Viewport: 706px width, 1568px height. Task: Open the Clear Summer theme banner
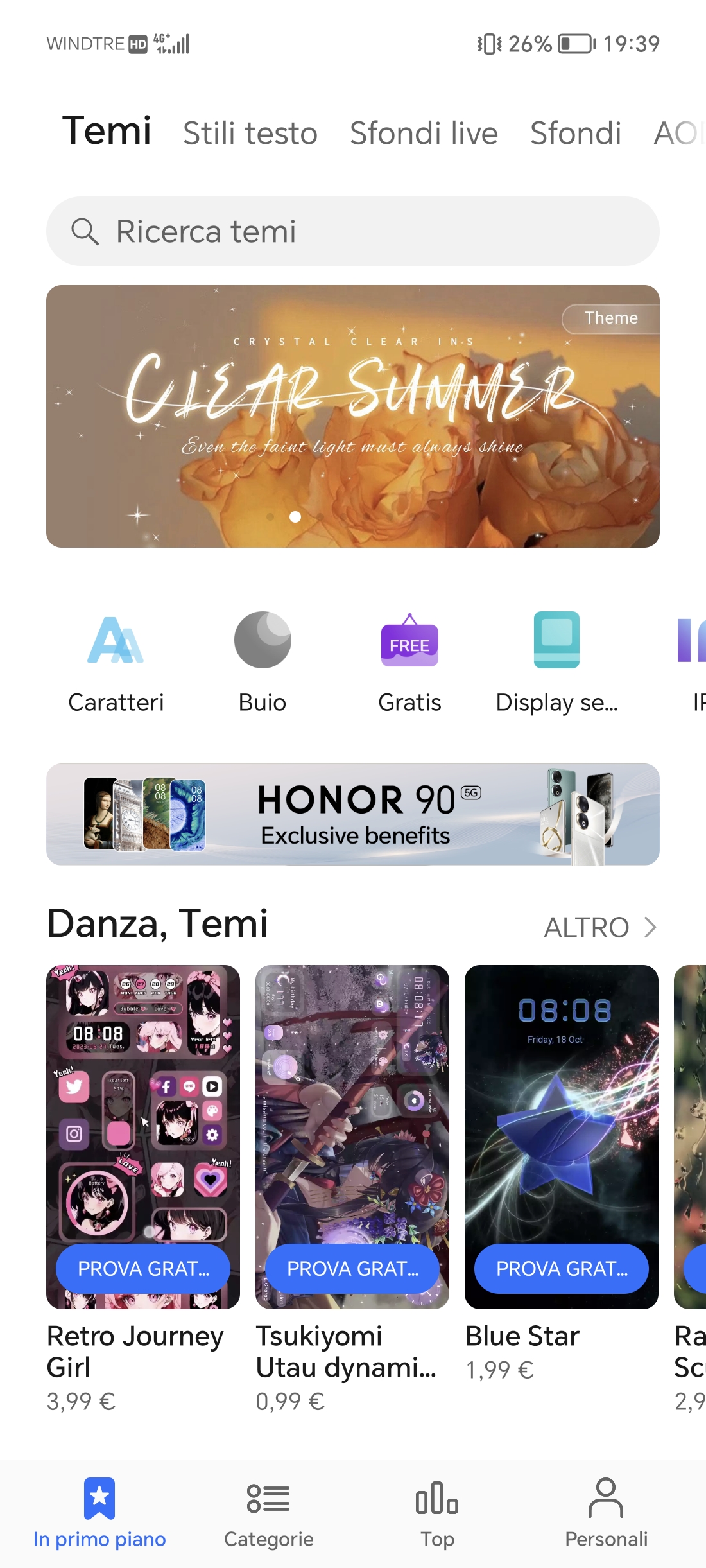click(353, 416)
